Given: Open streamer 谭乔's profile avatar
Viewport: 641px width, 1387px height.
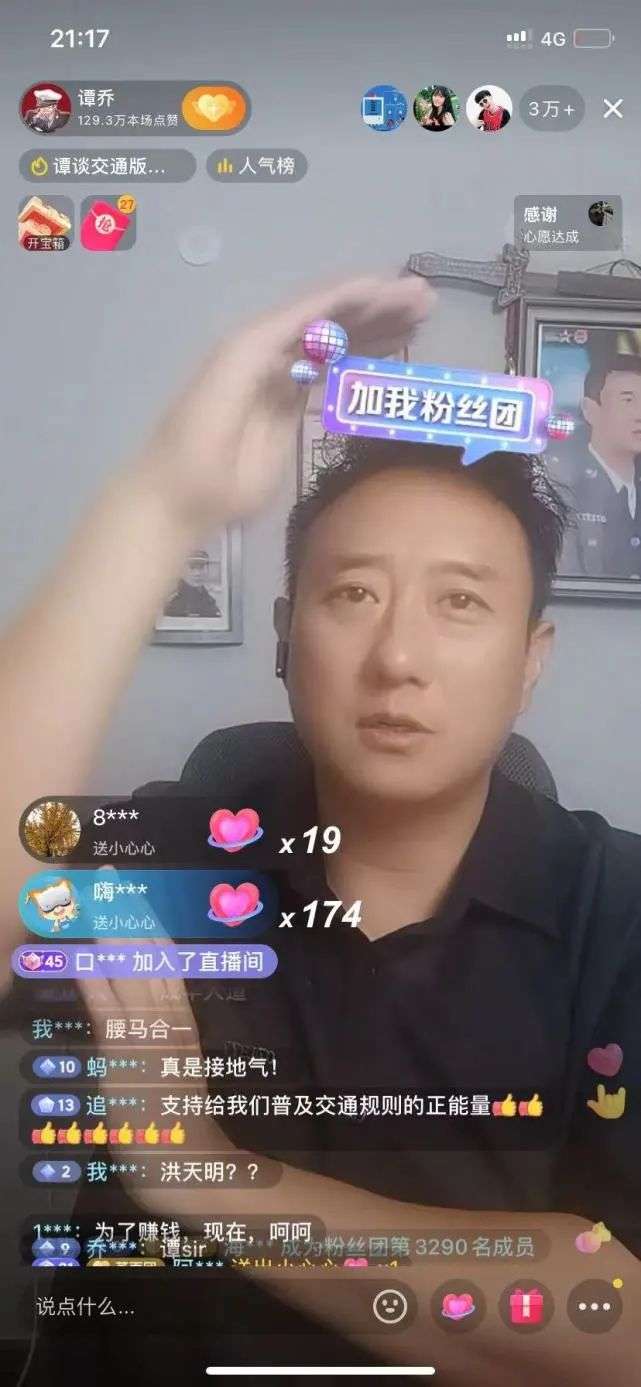Looking at the screenshot, I should pos(46,108).
